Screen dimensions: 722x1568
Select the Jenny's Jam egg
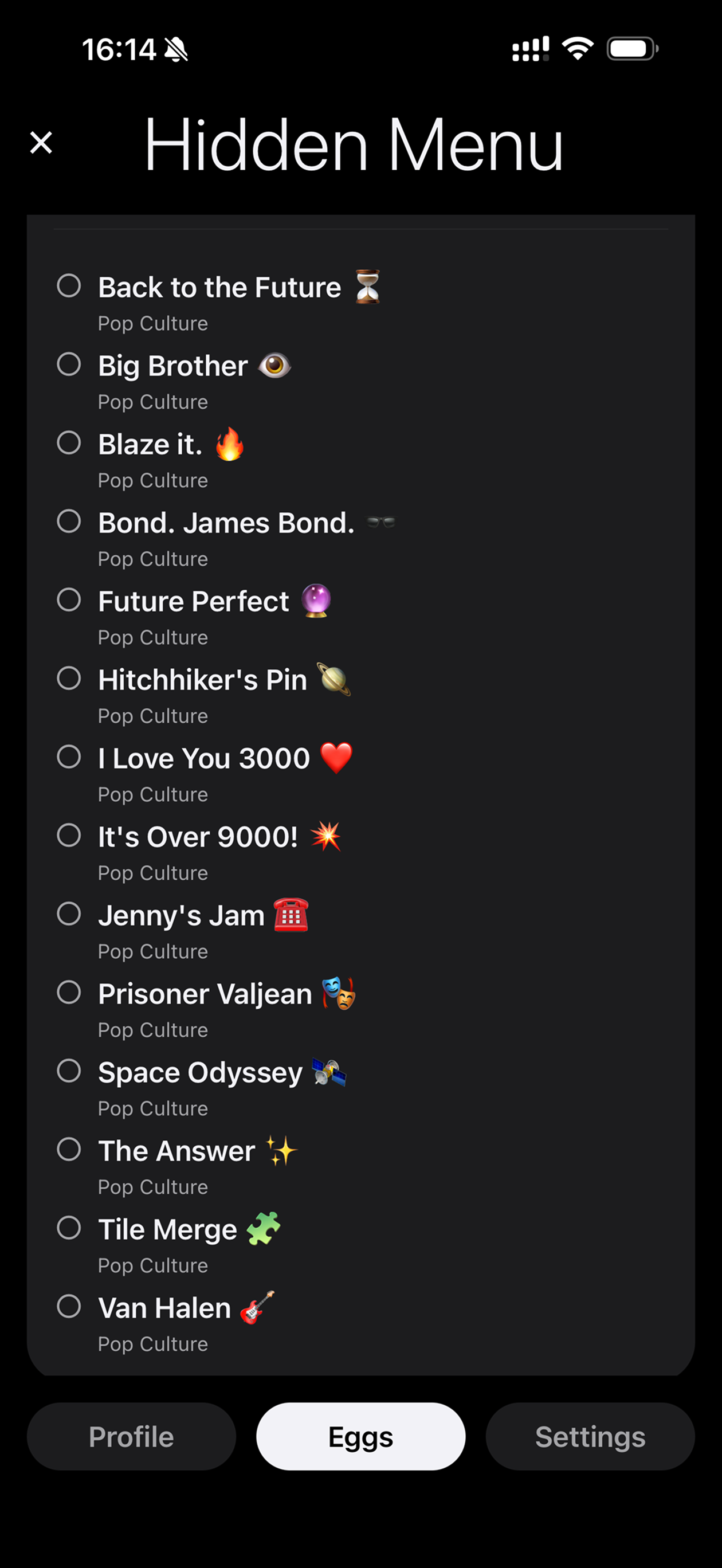pos(69,914)
